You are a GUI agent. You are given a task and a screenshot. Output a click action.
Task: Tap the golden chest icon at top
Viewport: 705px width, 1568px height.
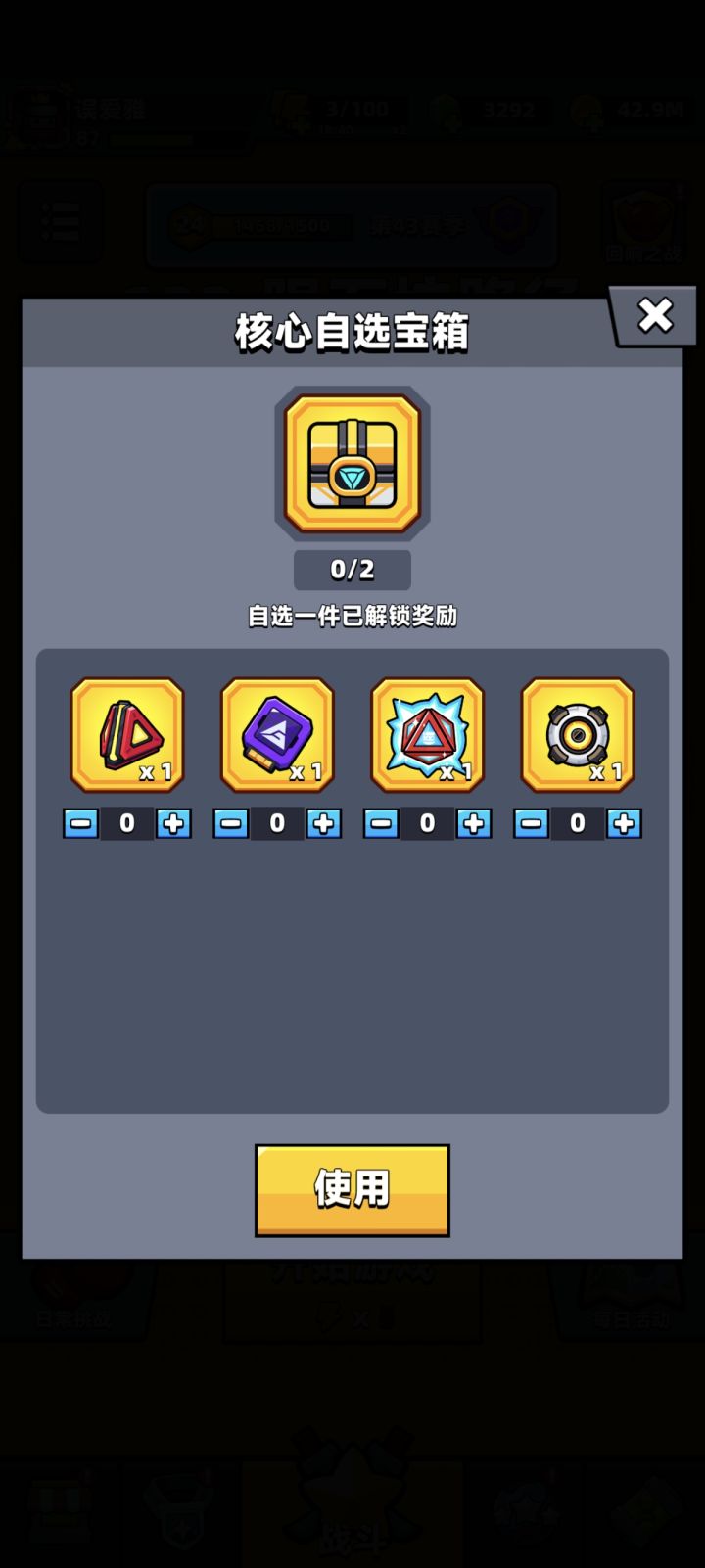tap(352, 463)
